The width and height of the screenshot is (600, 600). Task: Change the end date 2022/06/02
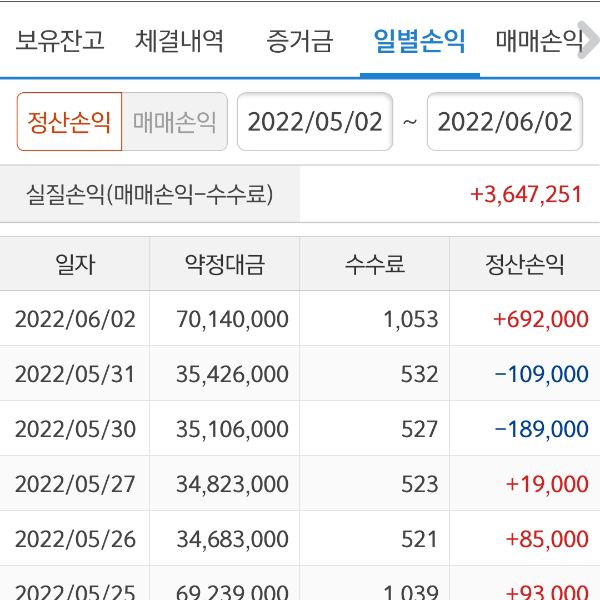click(x=505, y=122)
